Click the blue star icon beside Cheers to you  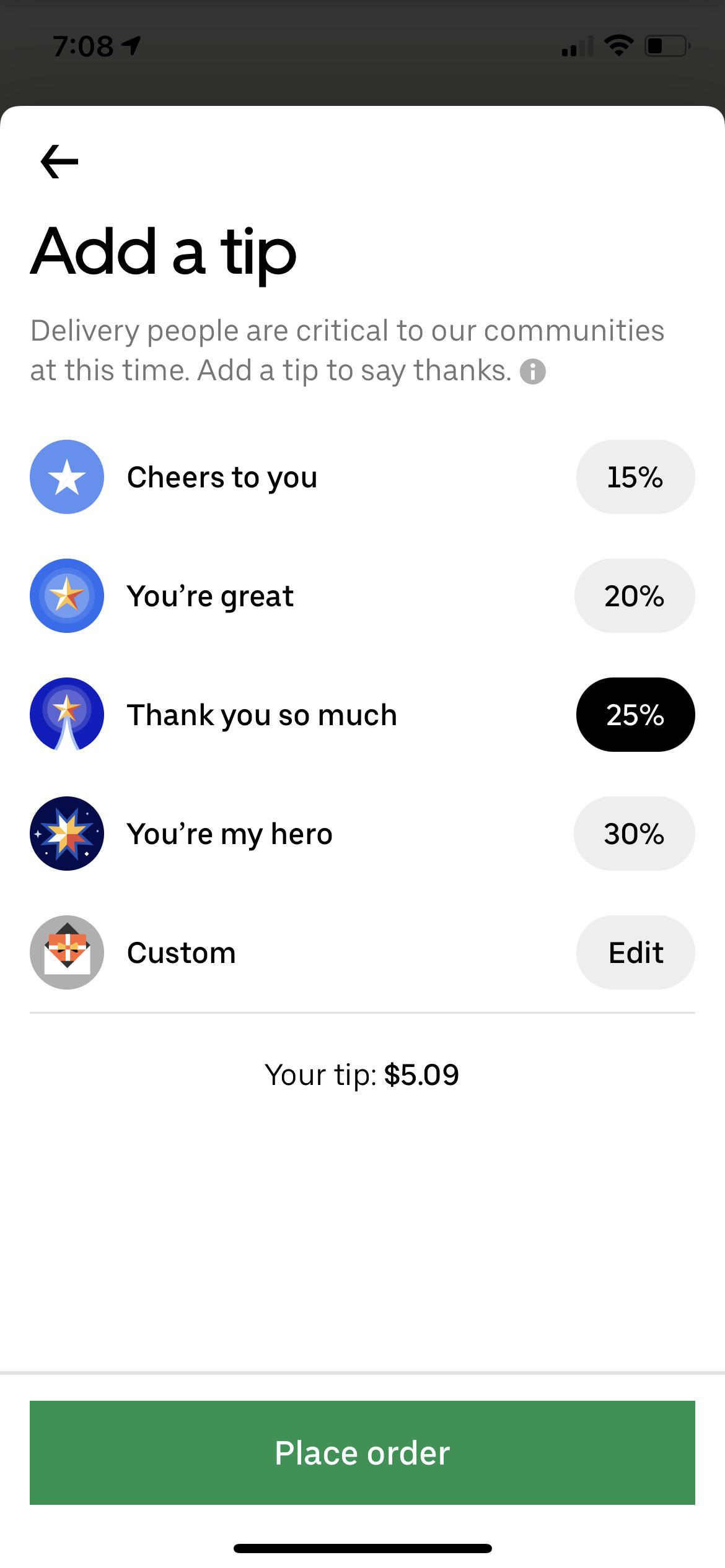pos(66,477)
